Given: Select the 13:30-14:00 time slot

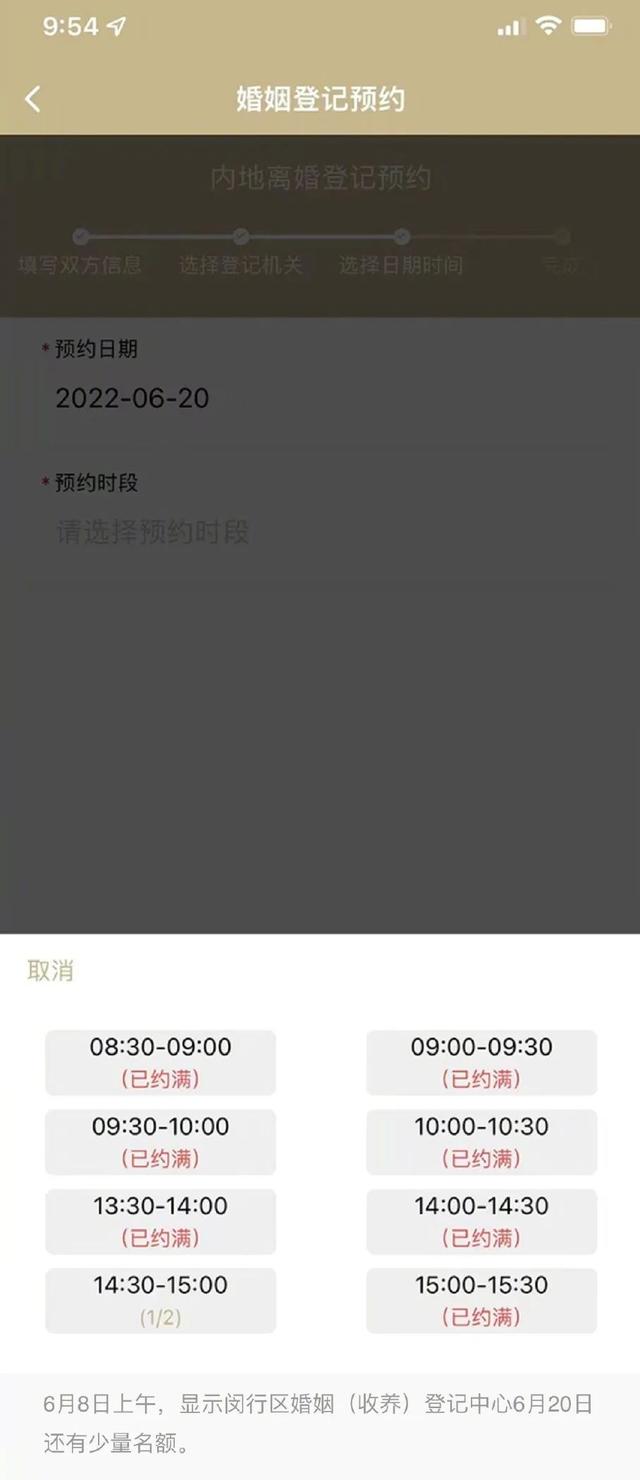Looking at the screenshot, I should coord(160,1221).
